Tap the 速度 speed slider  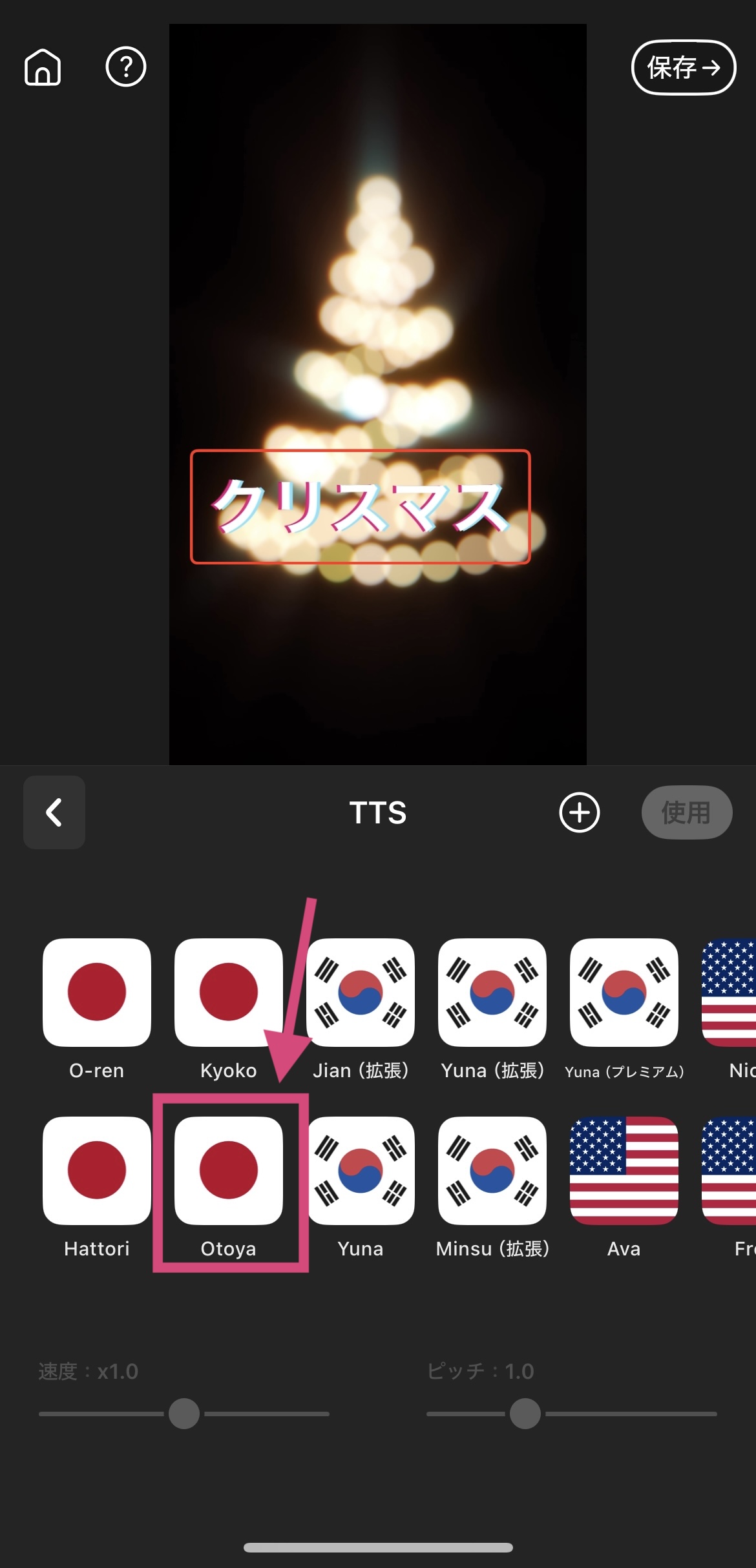point(184,1414)
